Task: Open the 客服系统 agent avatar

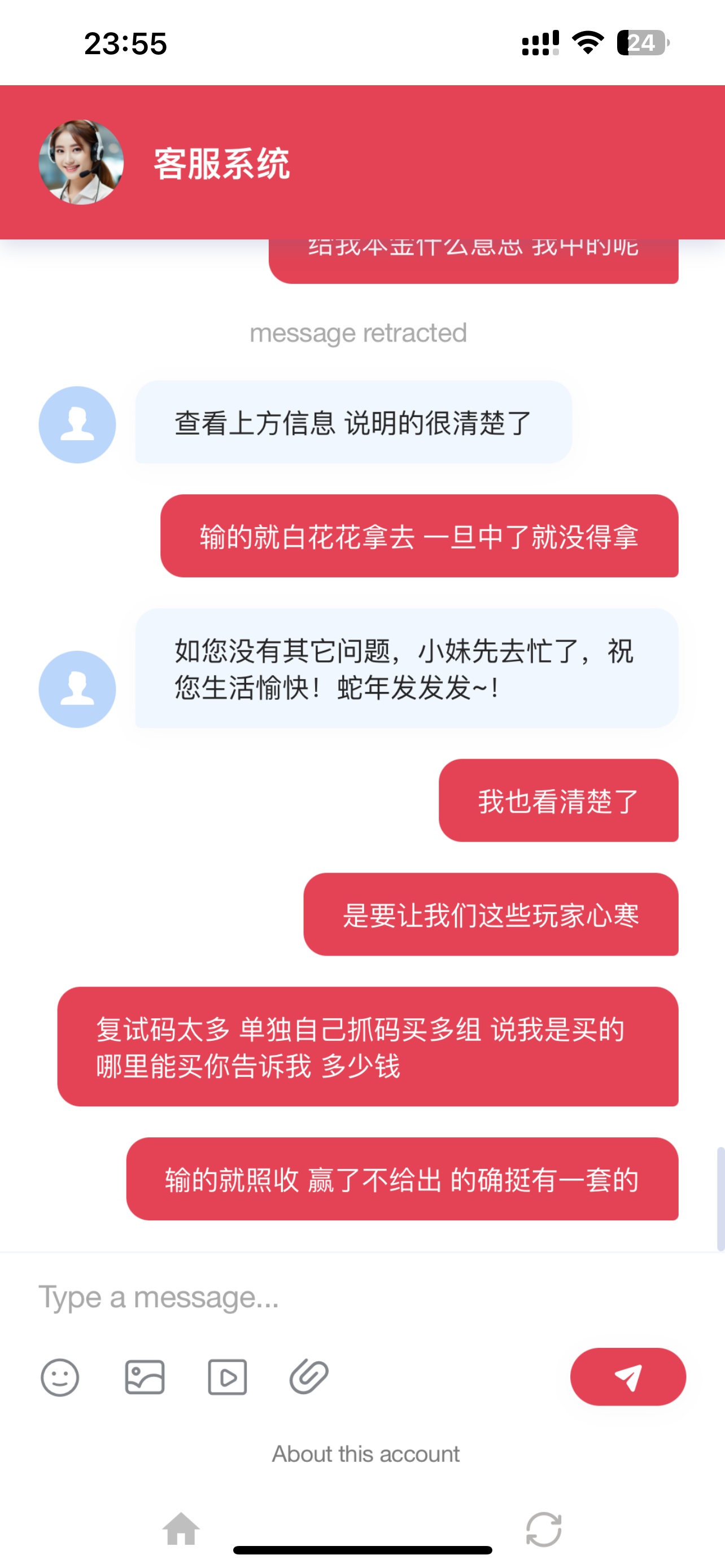Action: (81, 163)
